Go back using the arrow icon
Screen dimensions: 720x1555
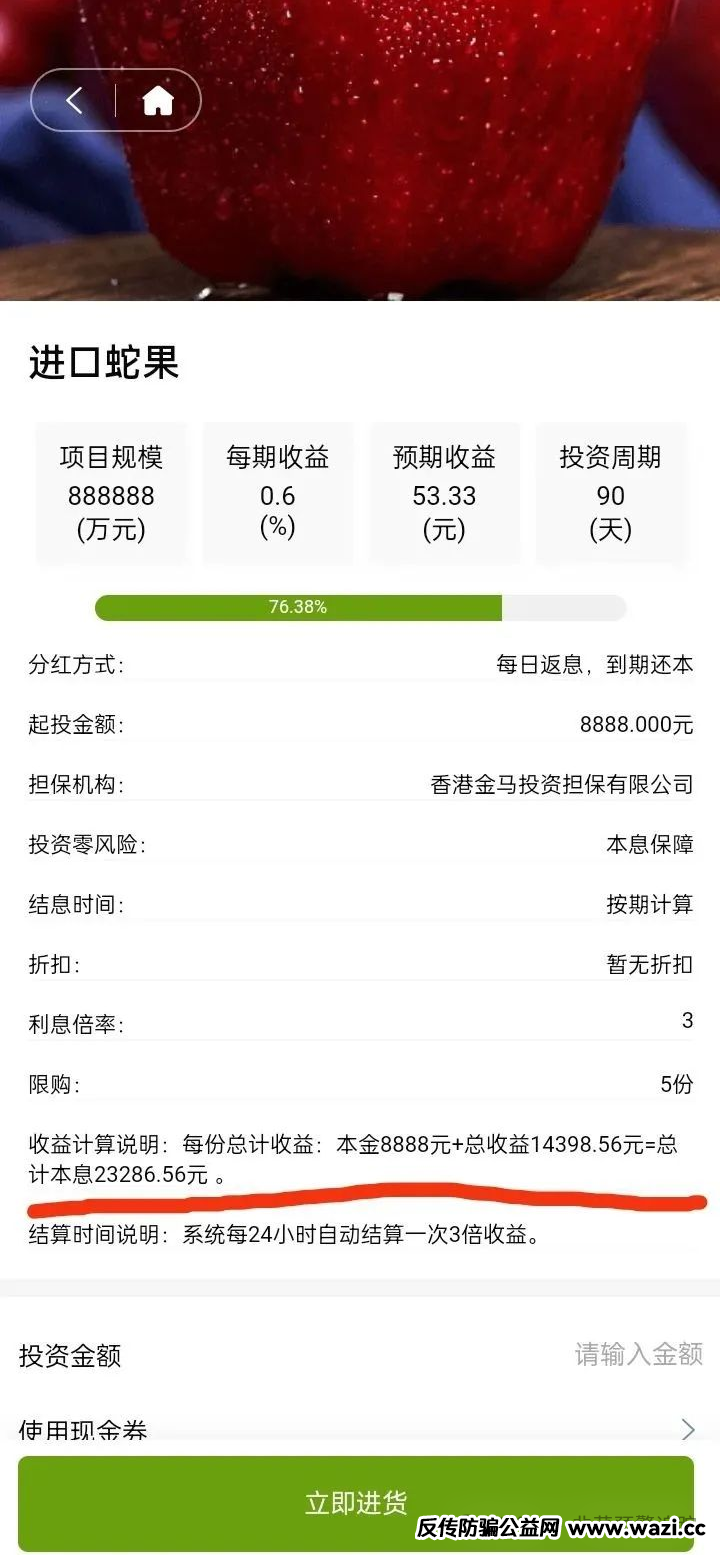[x=74, y=100]
